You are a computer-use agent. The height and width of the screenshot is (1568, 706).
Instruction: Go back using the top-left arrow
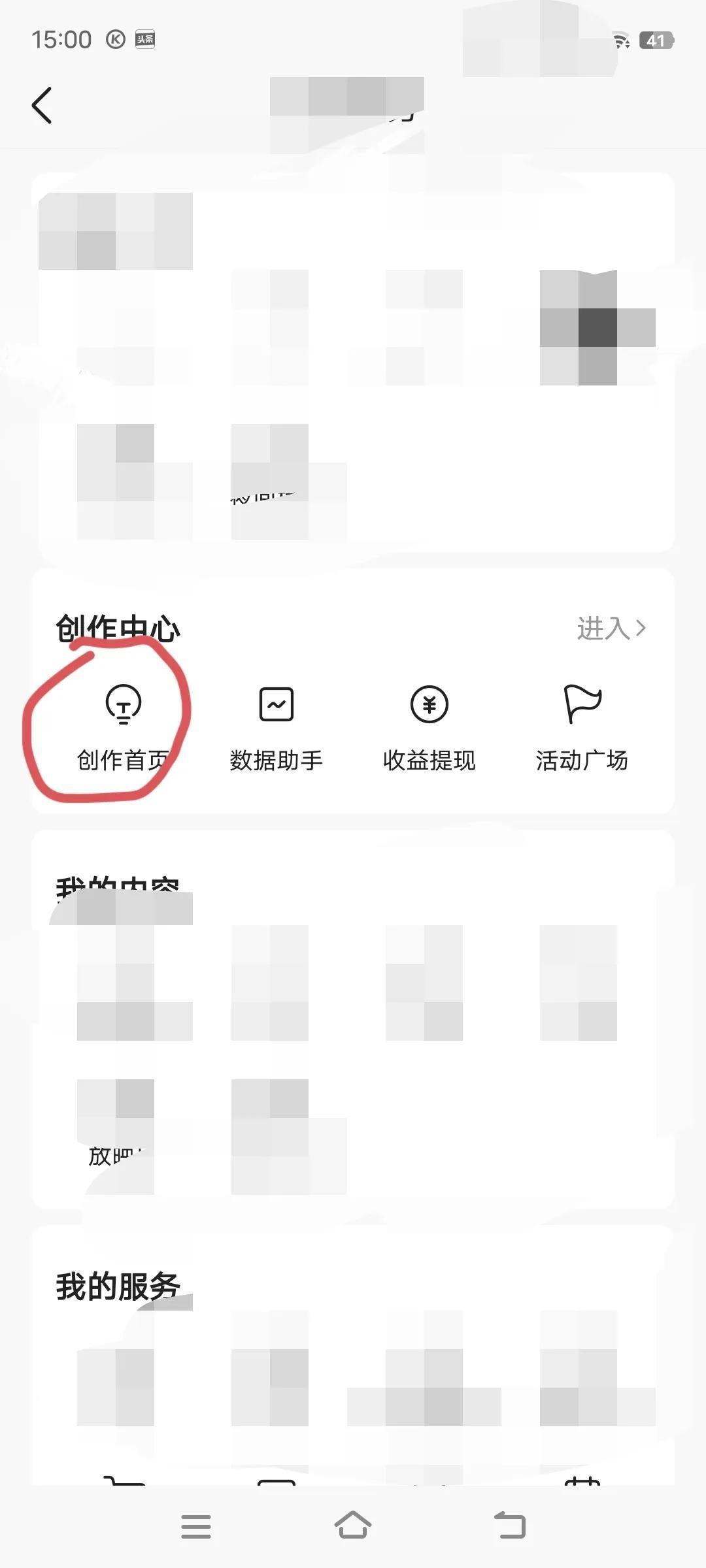pyautogui.click(x=42, y=105)
